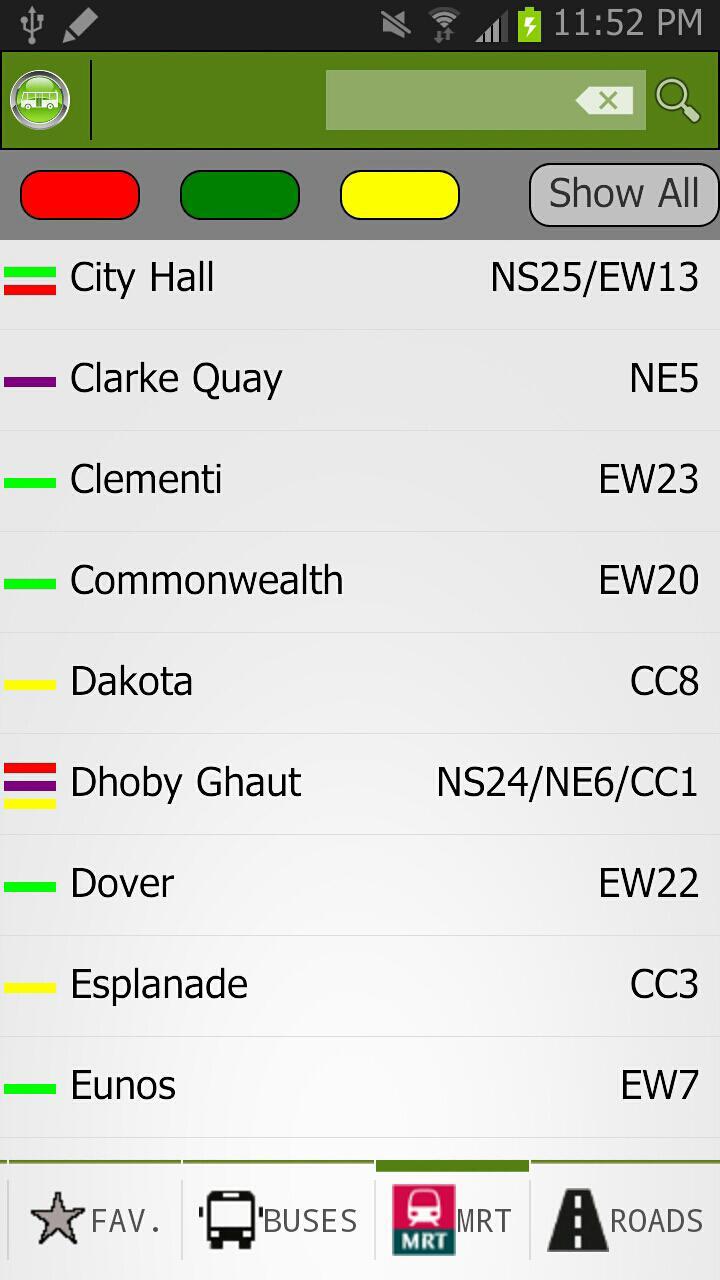Tap the Show All button
The width and height of the screenshot is (720, 1280).
coord(623,194)
